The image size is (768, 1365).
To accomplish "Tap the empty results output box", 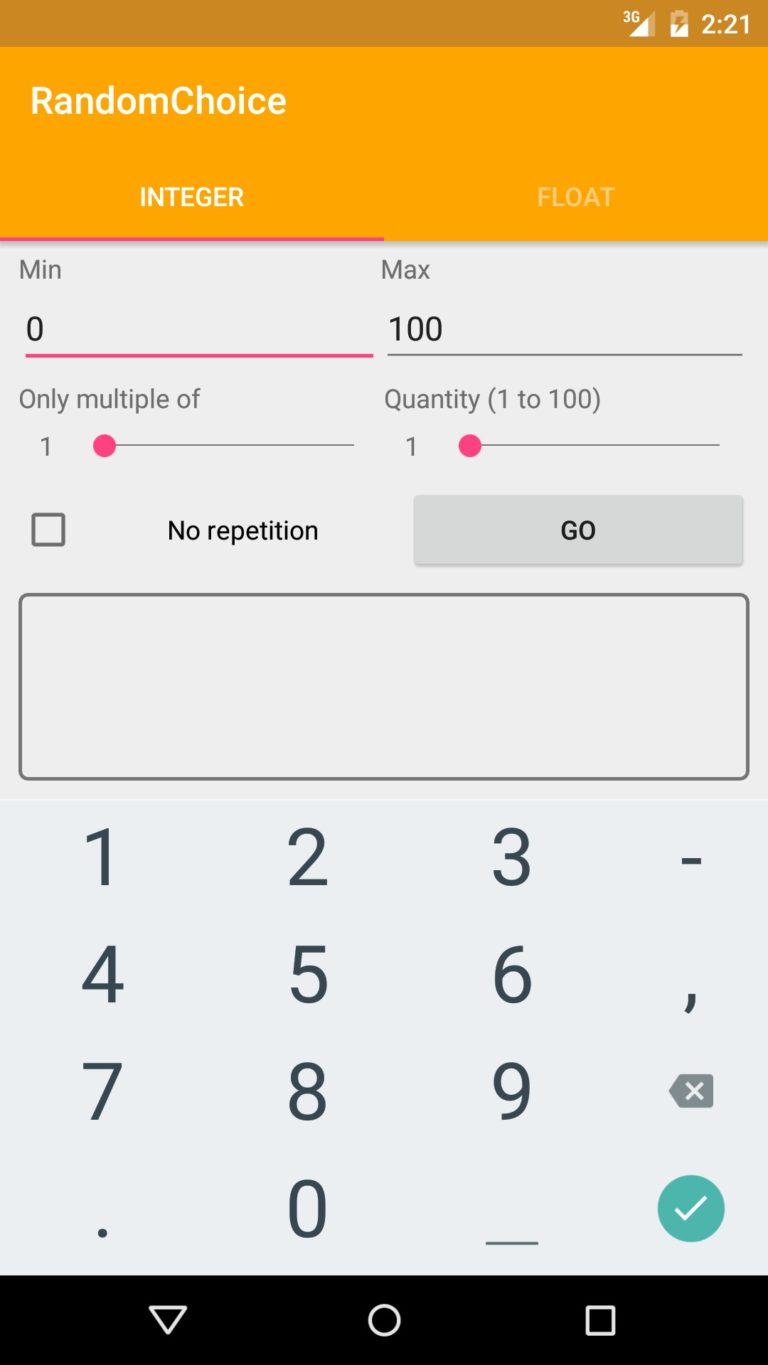I will click(x=383, y=685).
